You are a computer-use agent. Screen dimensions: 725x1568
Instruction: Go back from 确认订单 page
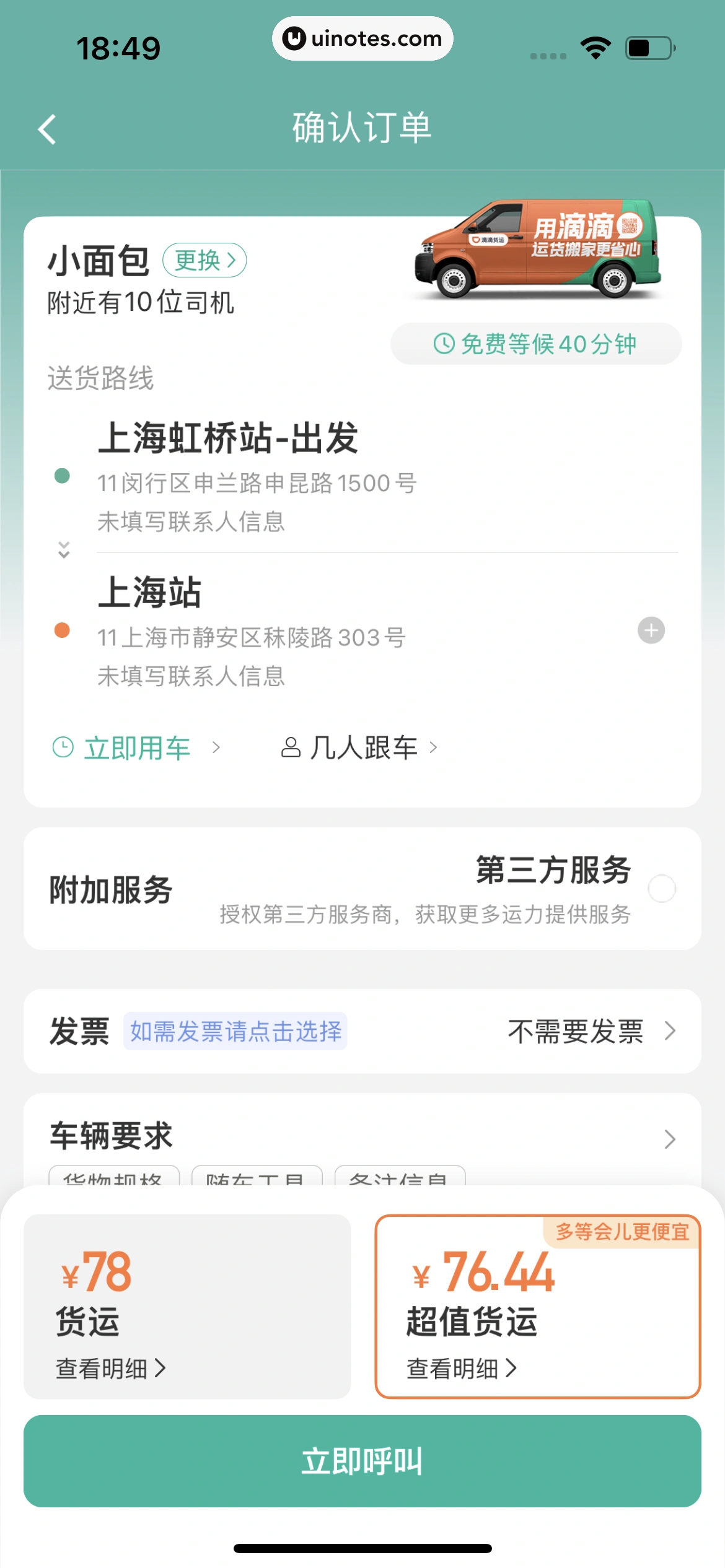[47, 129]
